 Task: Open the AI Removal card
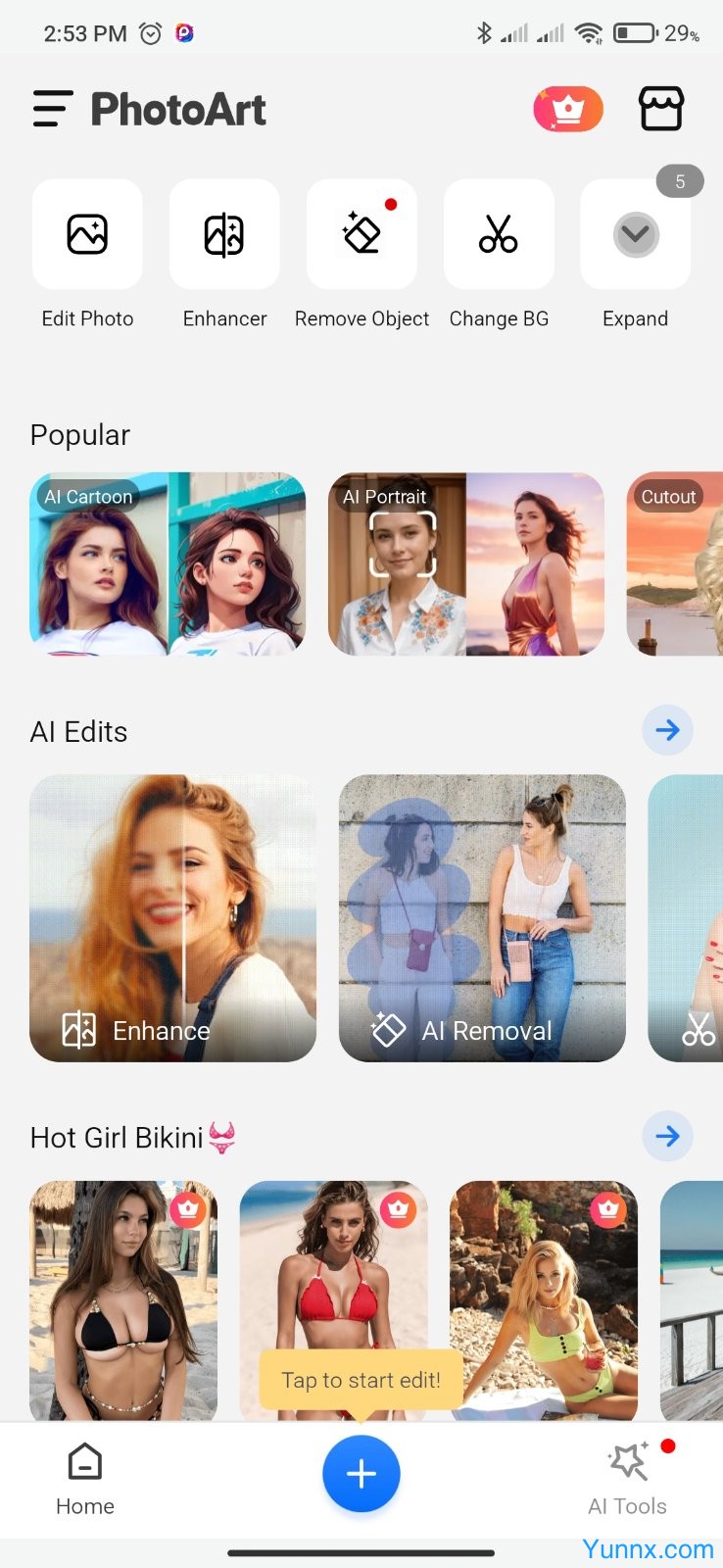pos(482,917)
